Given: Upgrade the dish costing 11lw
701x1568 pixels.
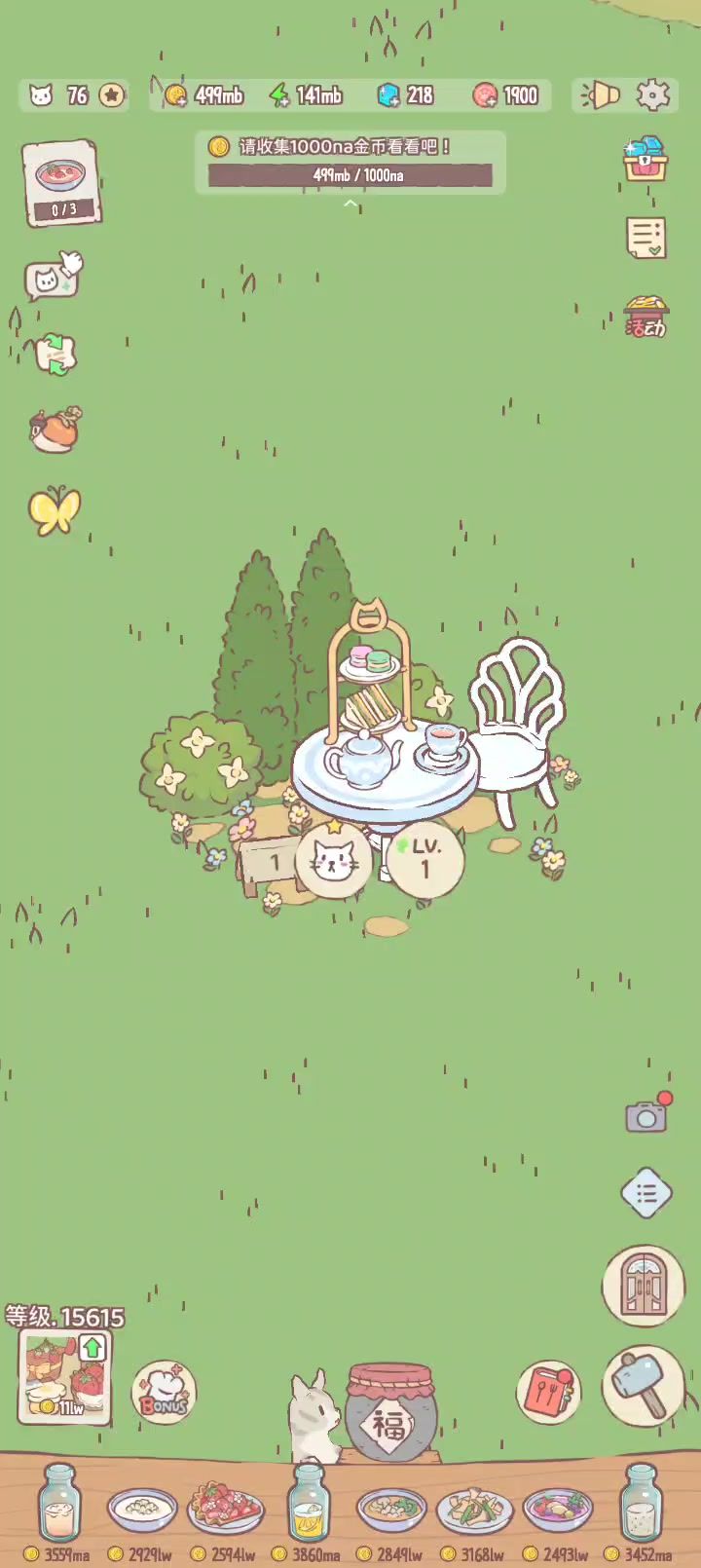Looking at the screenshot, I should click(65, 1376).
